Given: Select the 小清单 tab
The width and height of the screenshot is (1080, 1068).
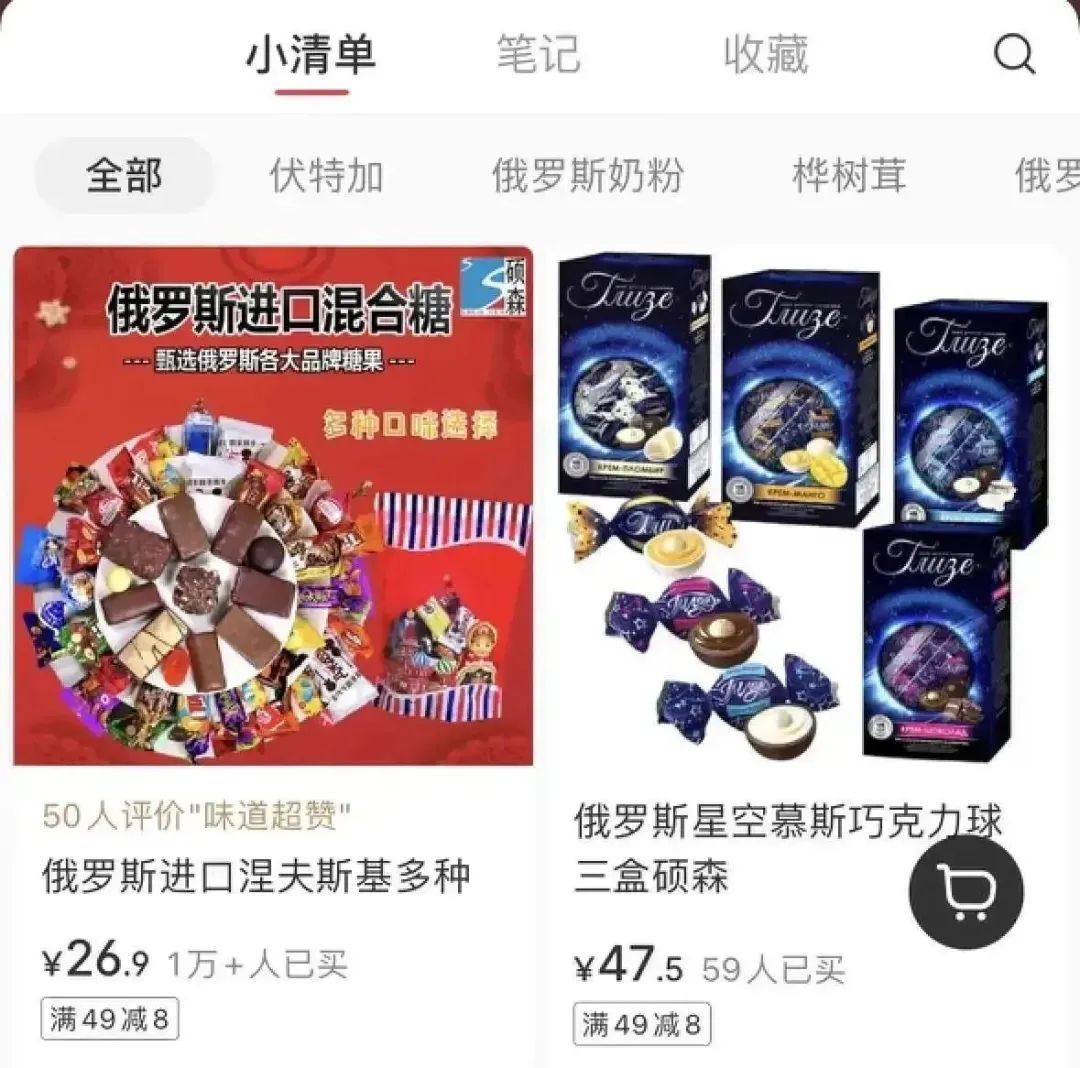Looking at the screenshot, I should click(311, 55).
